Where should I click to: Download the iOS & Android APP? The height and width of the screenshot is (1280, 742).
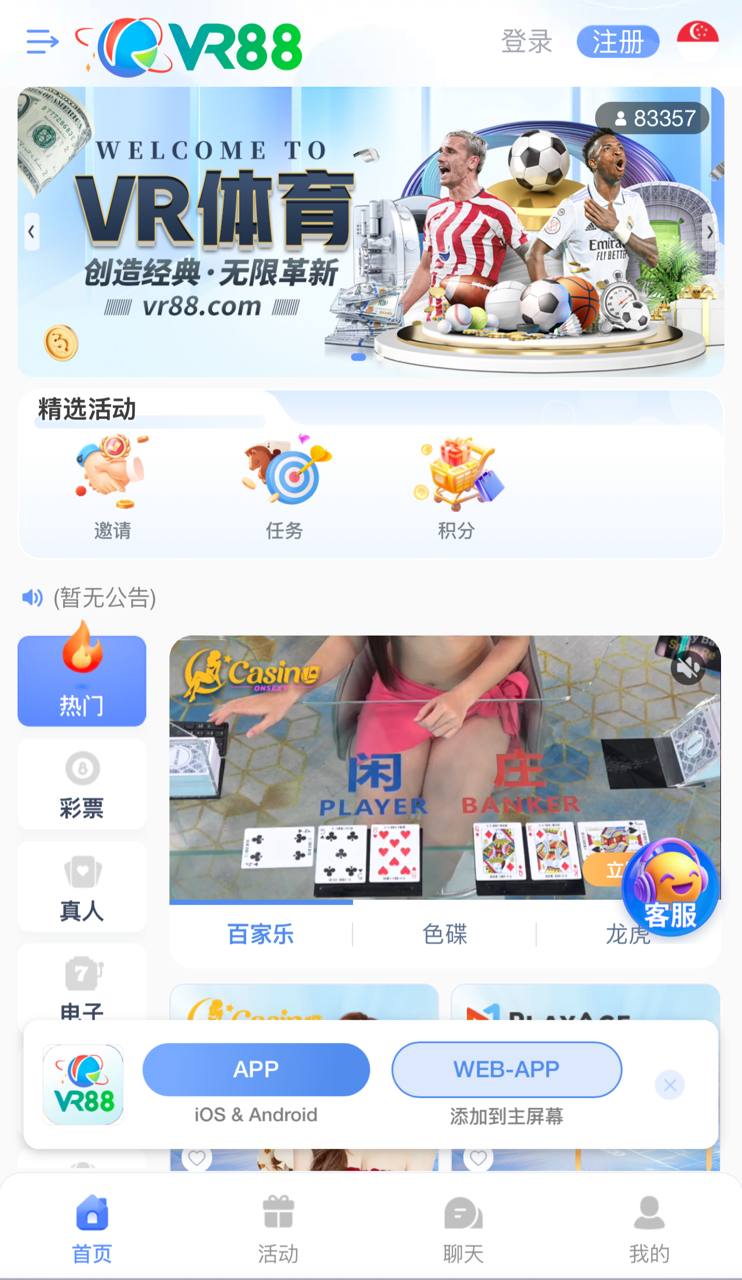pyautogui.click(x=256, y=1070)
